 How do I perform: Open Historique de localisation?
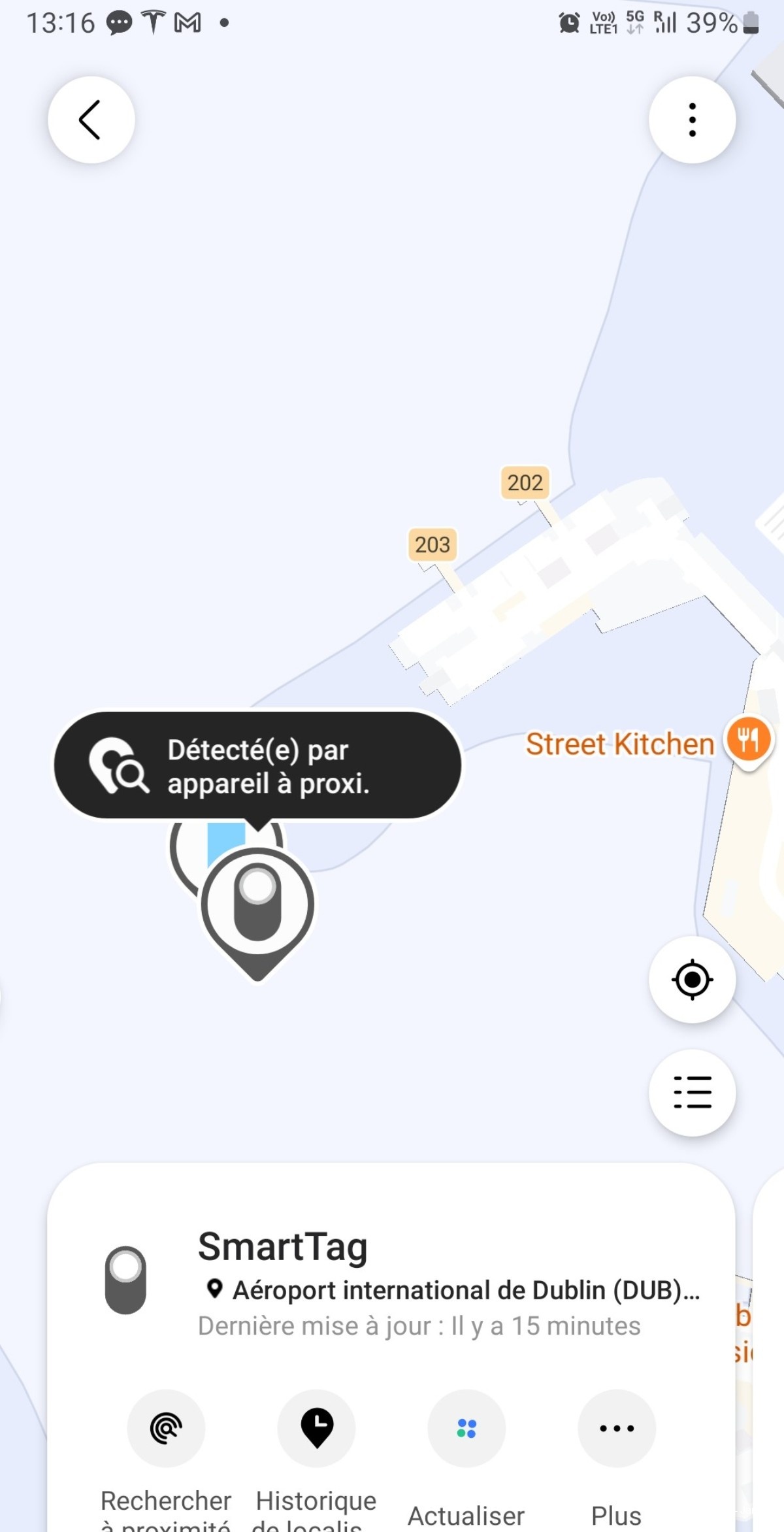click(316, 1429)
